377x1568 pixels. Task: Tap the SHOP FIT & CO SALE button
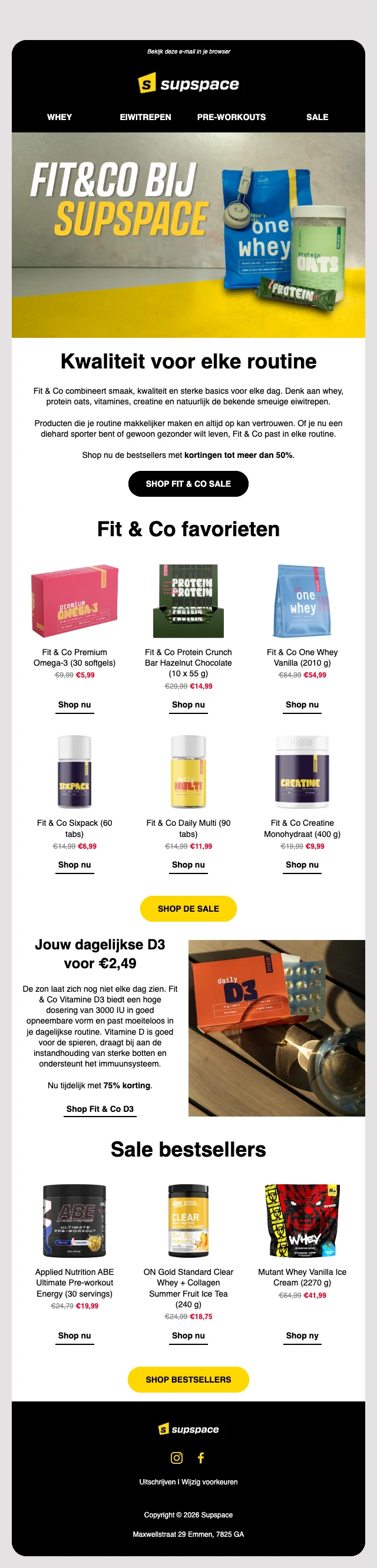188,484
